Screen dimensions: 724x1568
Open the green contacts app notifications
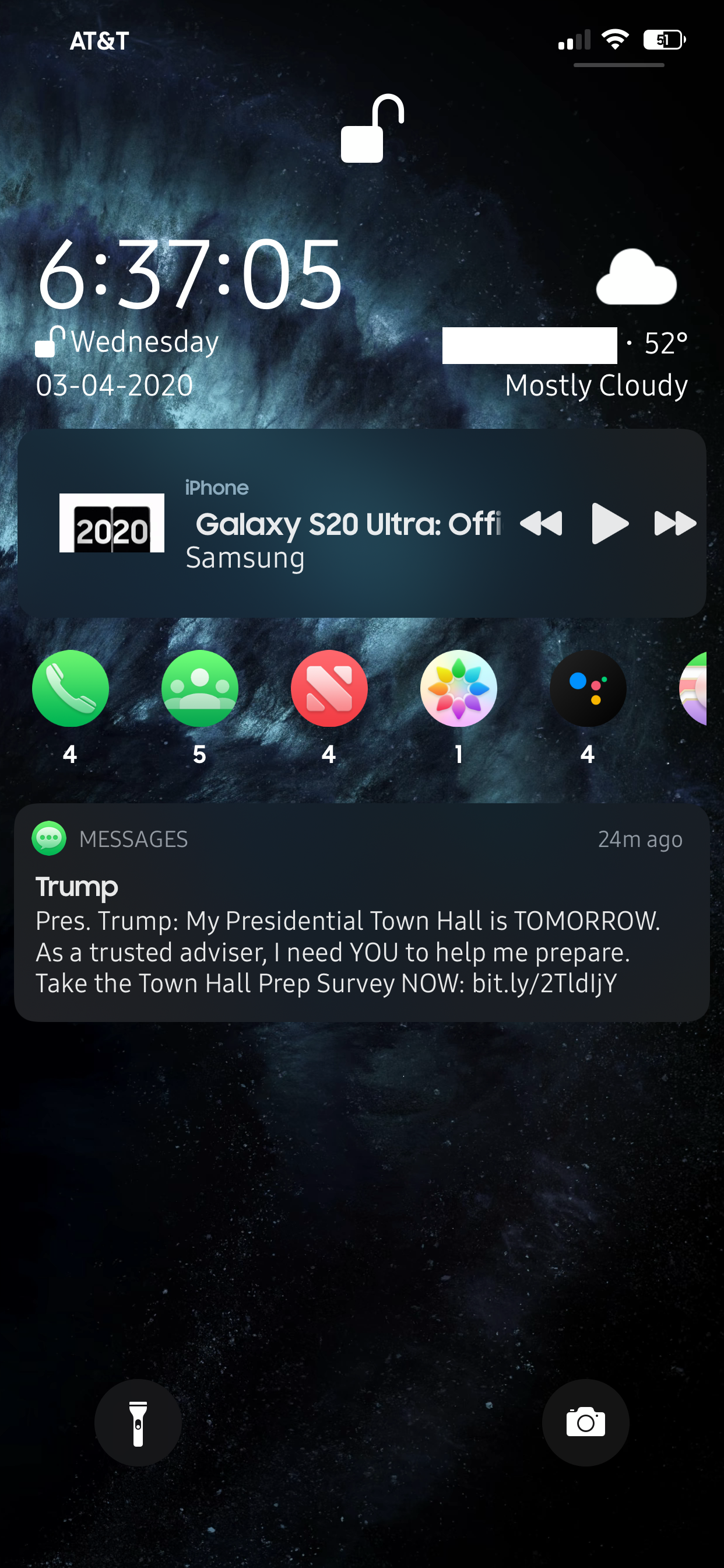[199, 688]
